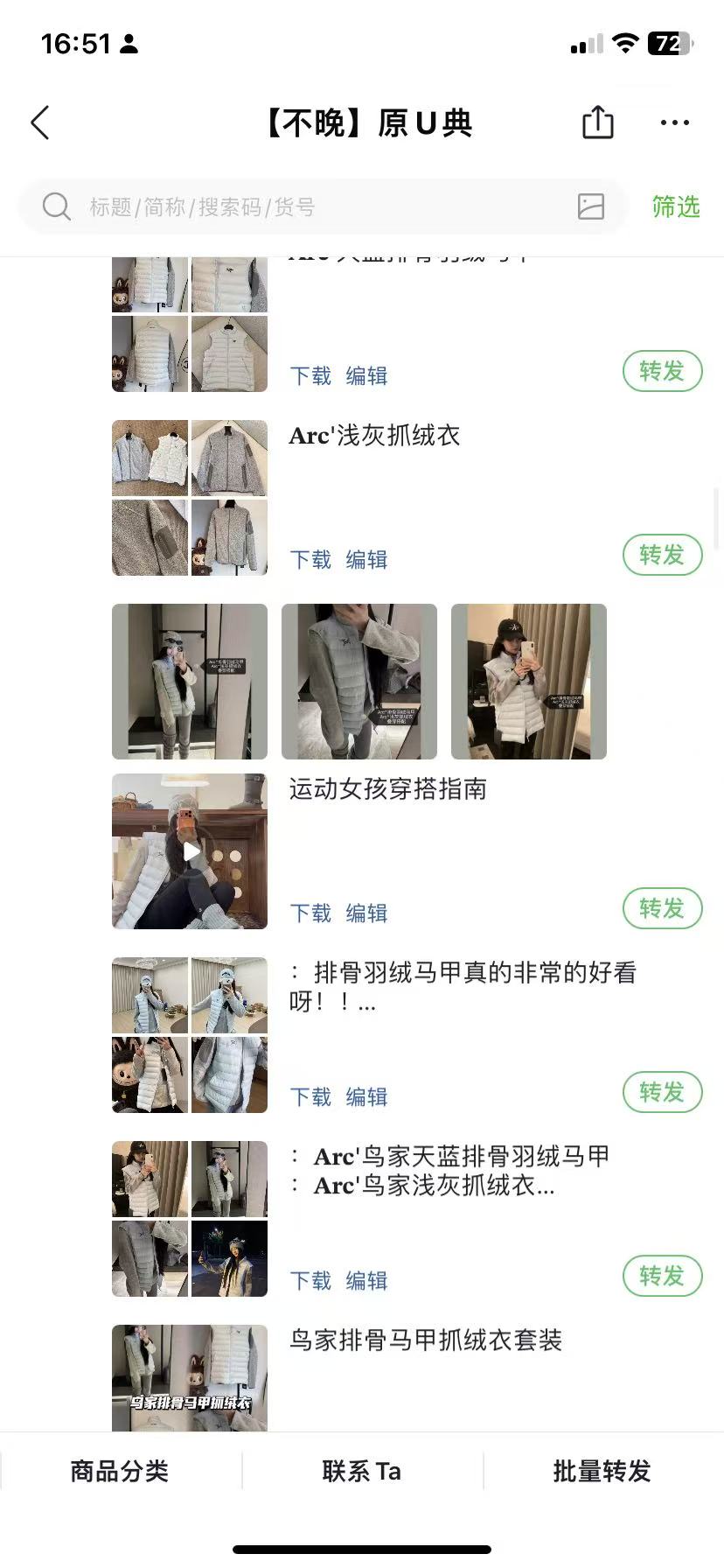This screenshot has width=724, height=1568.
Task: Open 商品分类 product categories
Action: pos(120,1471)
